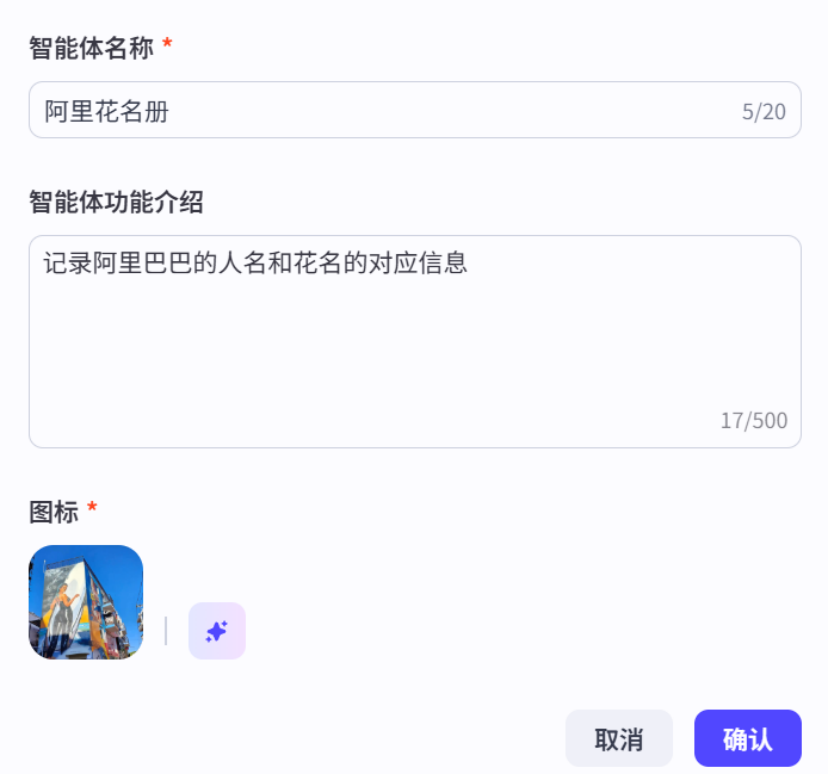Change the uploaded icon image

click(86, 602)
